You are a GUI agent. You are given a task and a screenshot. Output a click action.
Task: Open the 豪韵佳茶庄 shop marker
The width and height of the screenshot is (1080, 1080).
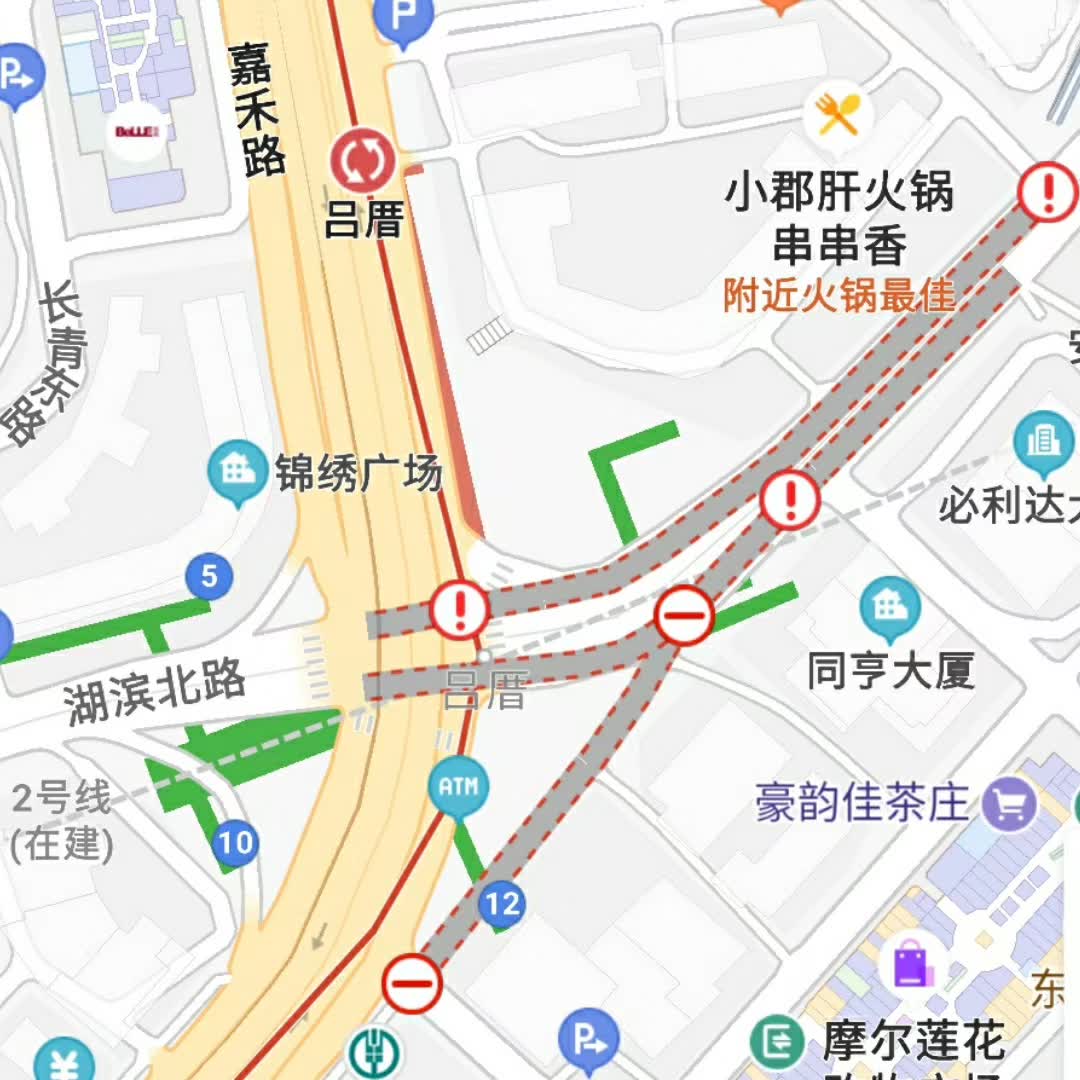(1008, 804)
